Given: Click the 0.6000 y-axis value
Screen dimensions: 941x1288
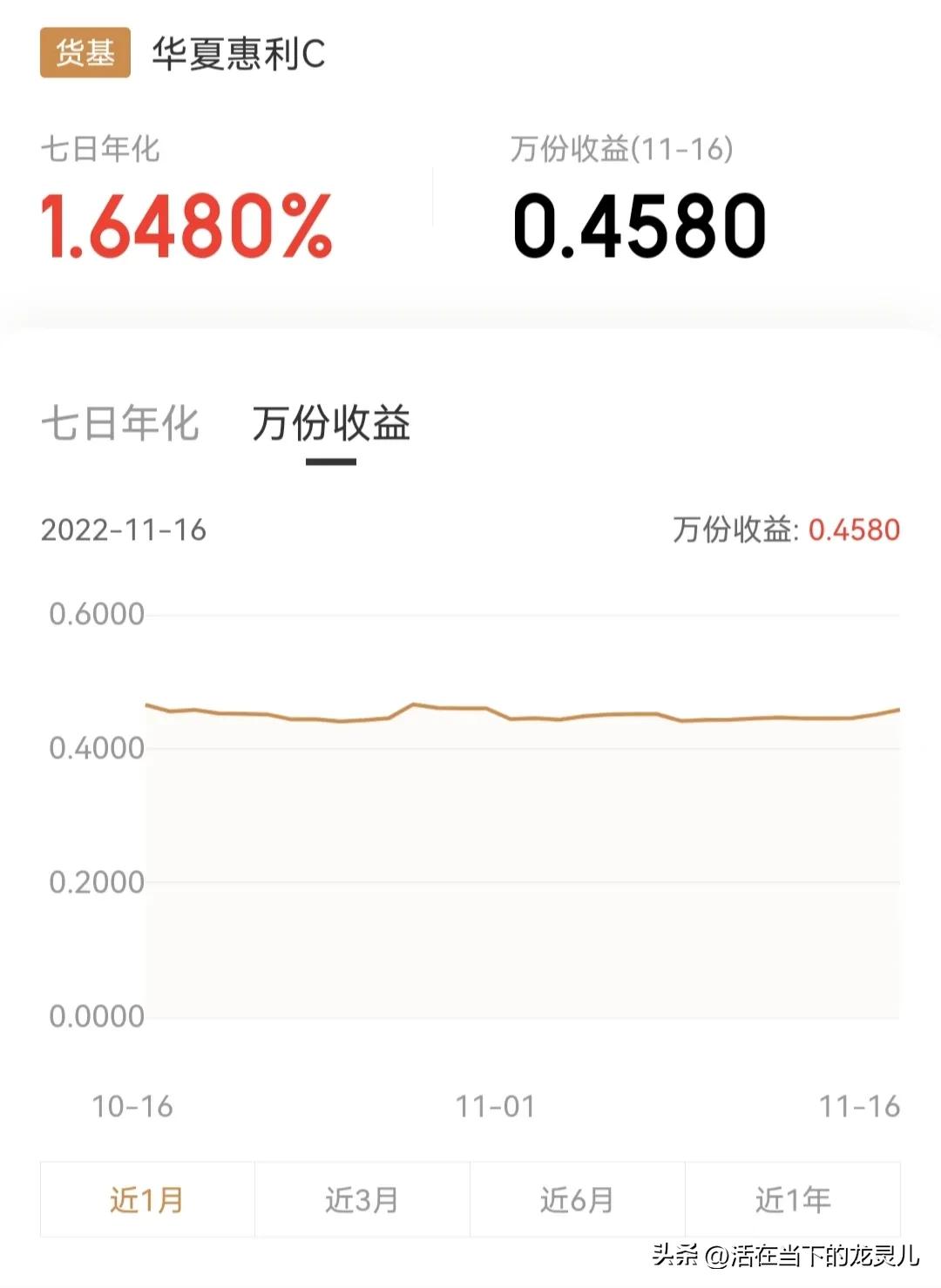Looking at the screenshot, I should click(x=98, y=612).
